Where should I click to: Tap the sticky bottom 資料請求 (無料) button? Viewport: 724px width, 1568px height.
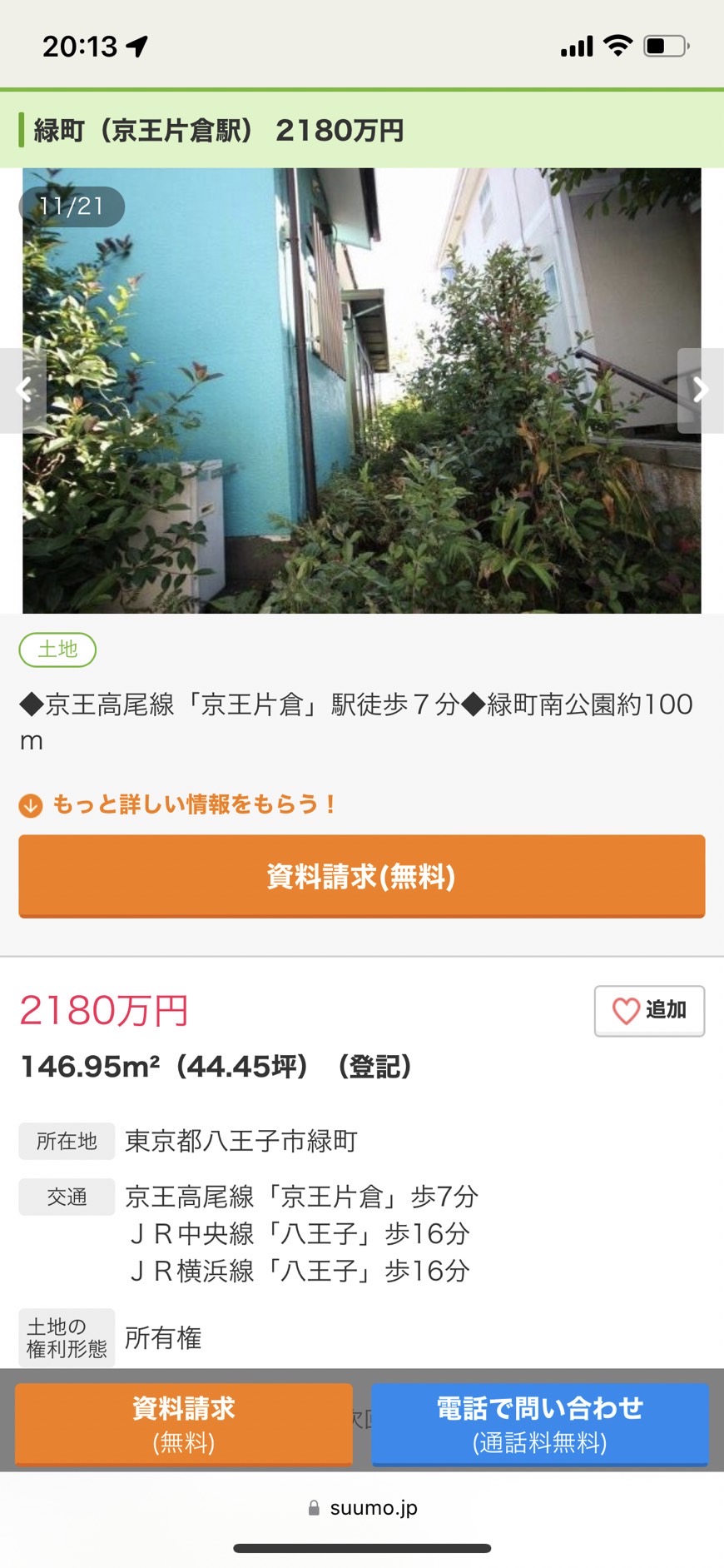click(x=184, y=1424)
